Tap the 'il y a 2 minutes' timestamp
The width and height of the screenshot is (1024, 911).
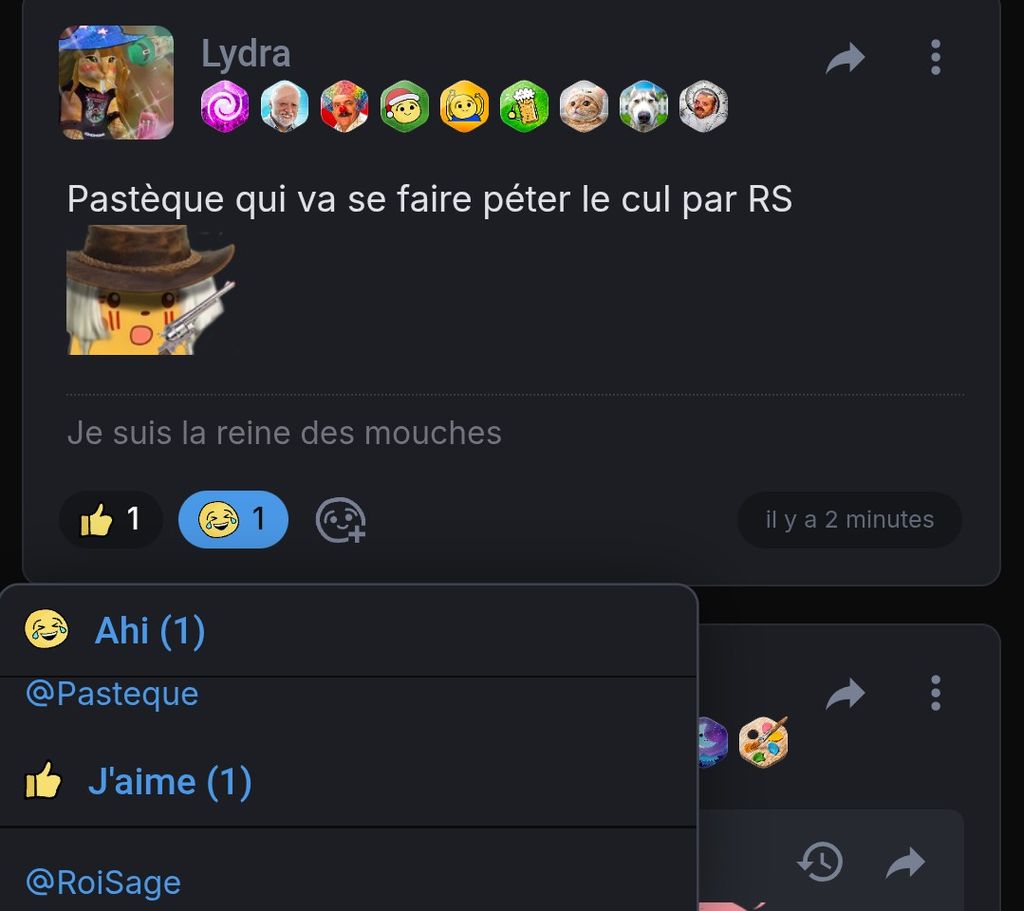pos(849,520)
